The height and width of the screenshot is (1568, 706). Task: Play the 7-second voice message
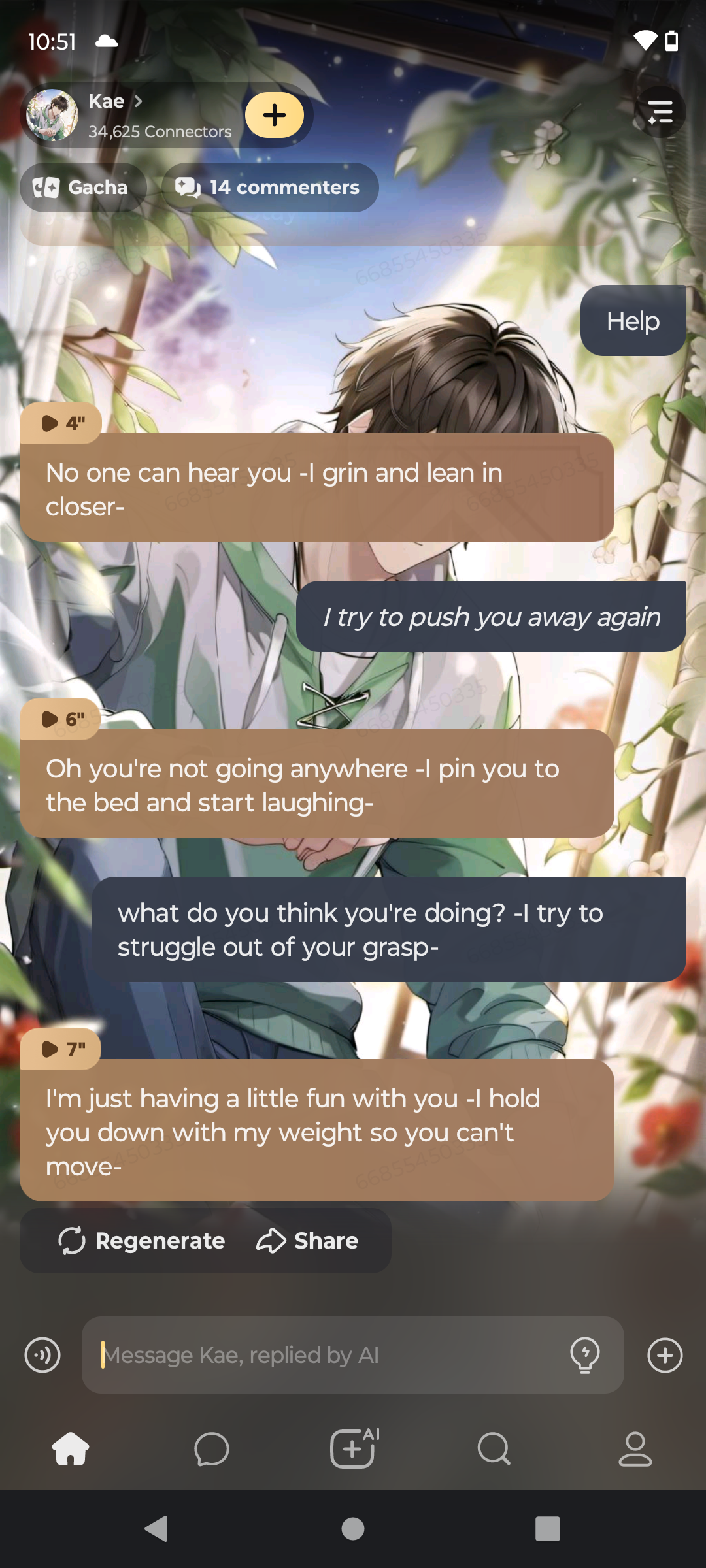point(61,1049)
